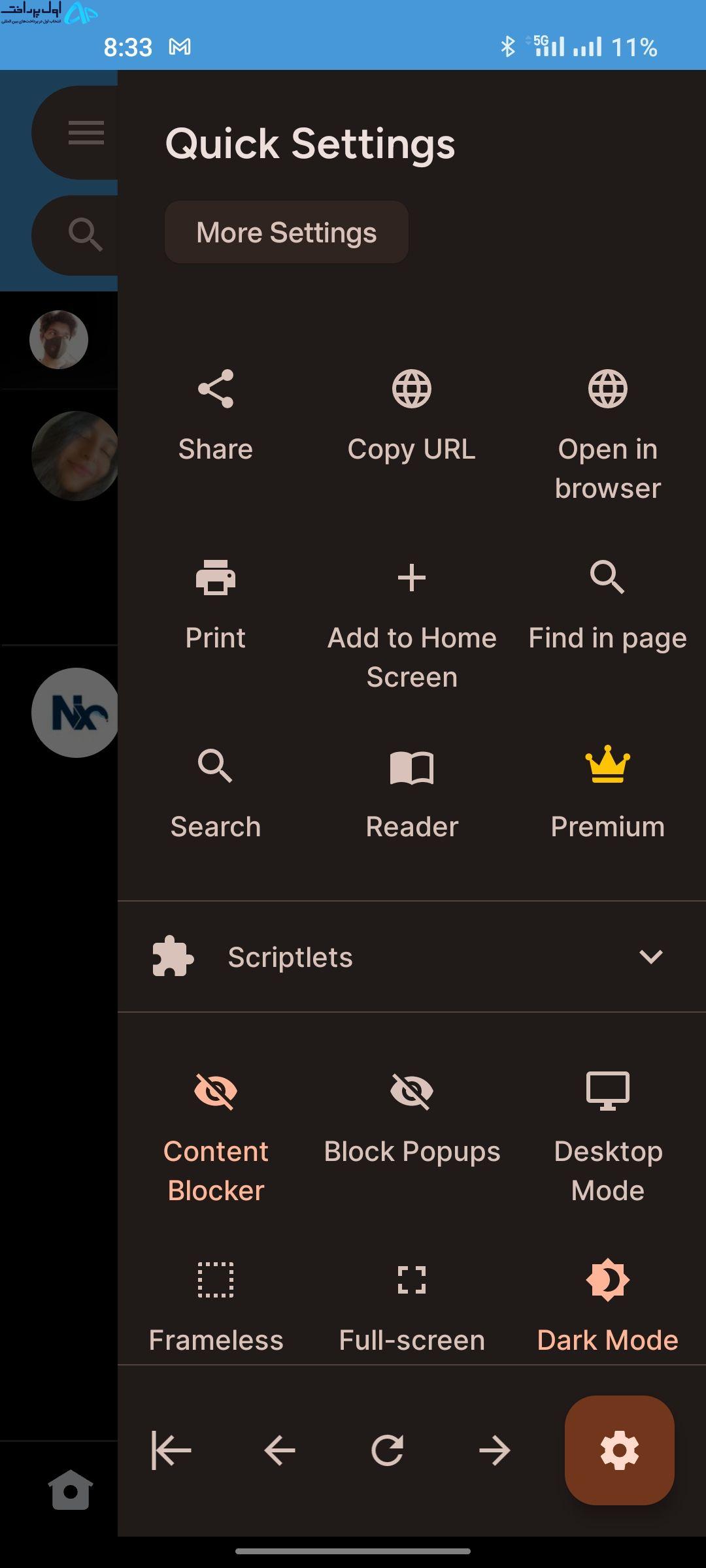Image resolution: width=706 pixels, height=1568 pixels.
Task: Enable Block Popups
Action: pyautogui.click(x=412, y=1119)
